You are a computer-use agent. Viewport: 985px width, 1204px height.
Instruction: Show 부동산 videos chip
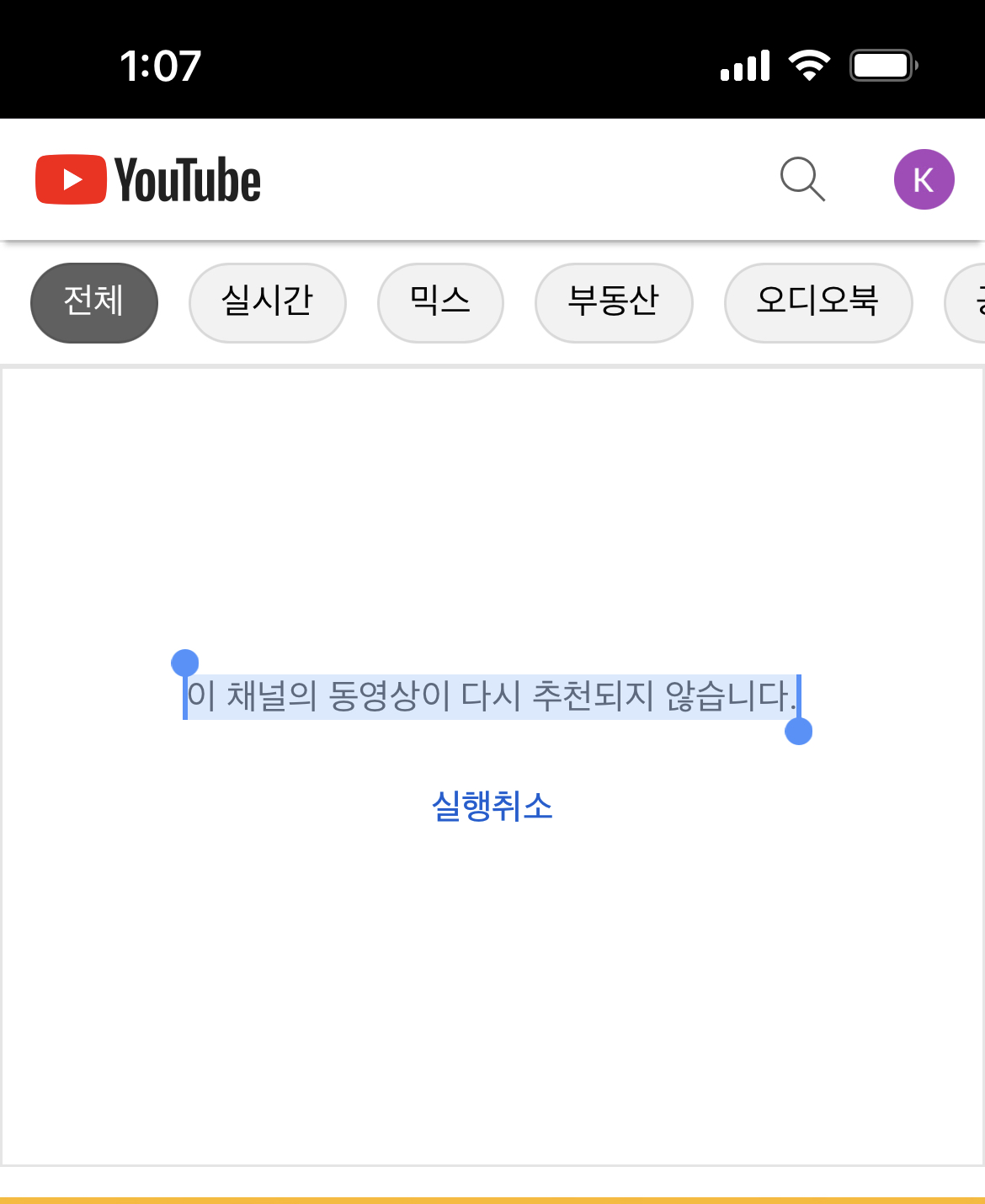(614, 302)
